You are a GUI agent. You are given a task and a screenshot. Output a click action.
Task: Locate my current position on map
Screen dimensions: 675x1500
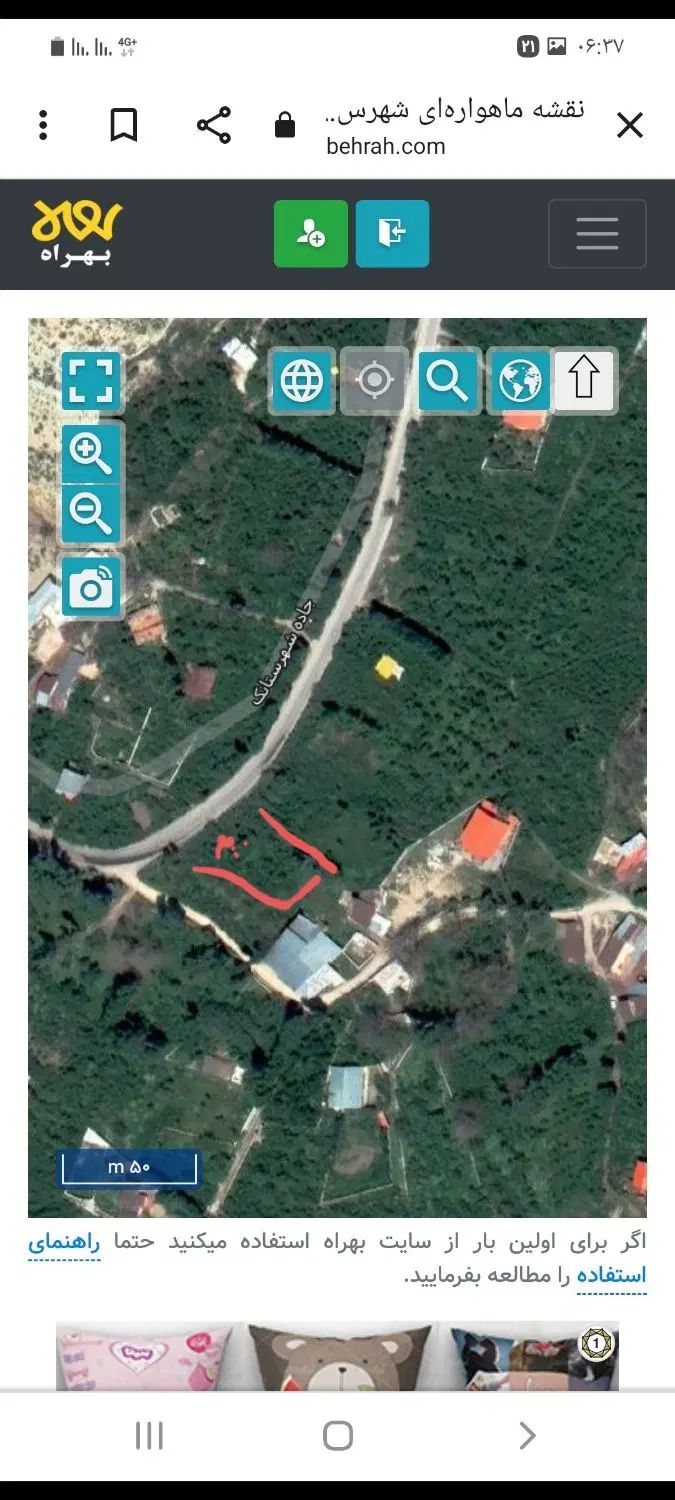[x=374, y=380]
